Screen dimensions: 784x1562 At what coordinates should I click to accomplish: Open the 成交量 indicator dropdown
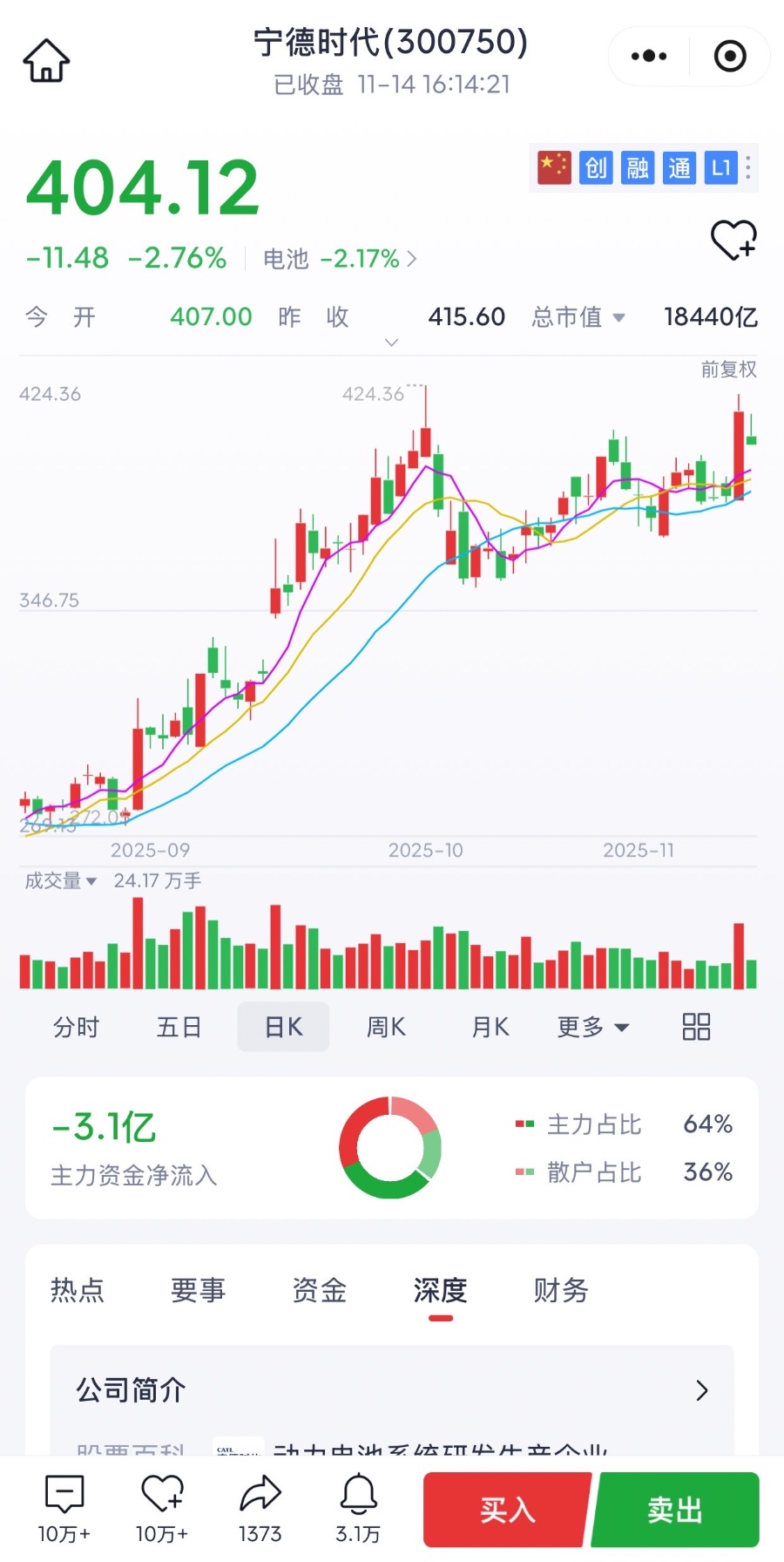(x=60, y=881)
